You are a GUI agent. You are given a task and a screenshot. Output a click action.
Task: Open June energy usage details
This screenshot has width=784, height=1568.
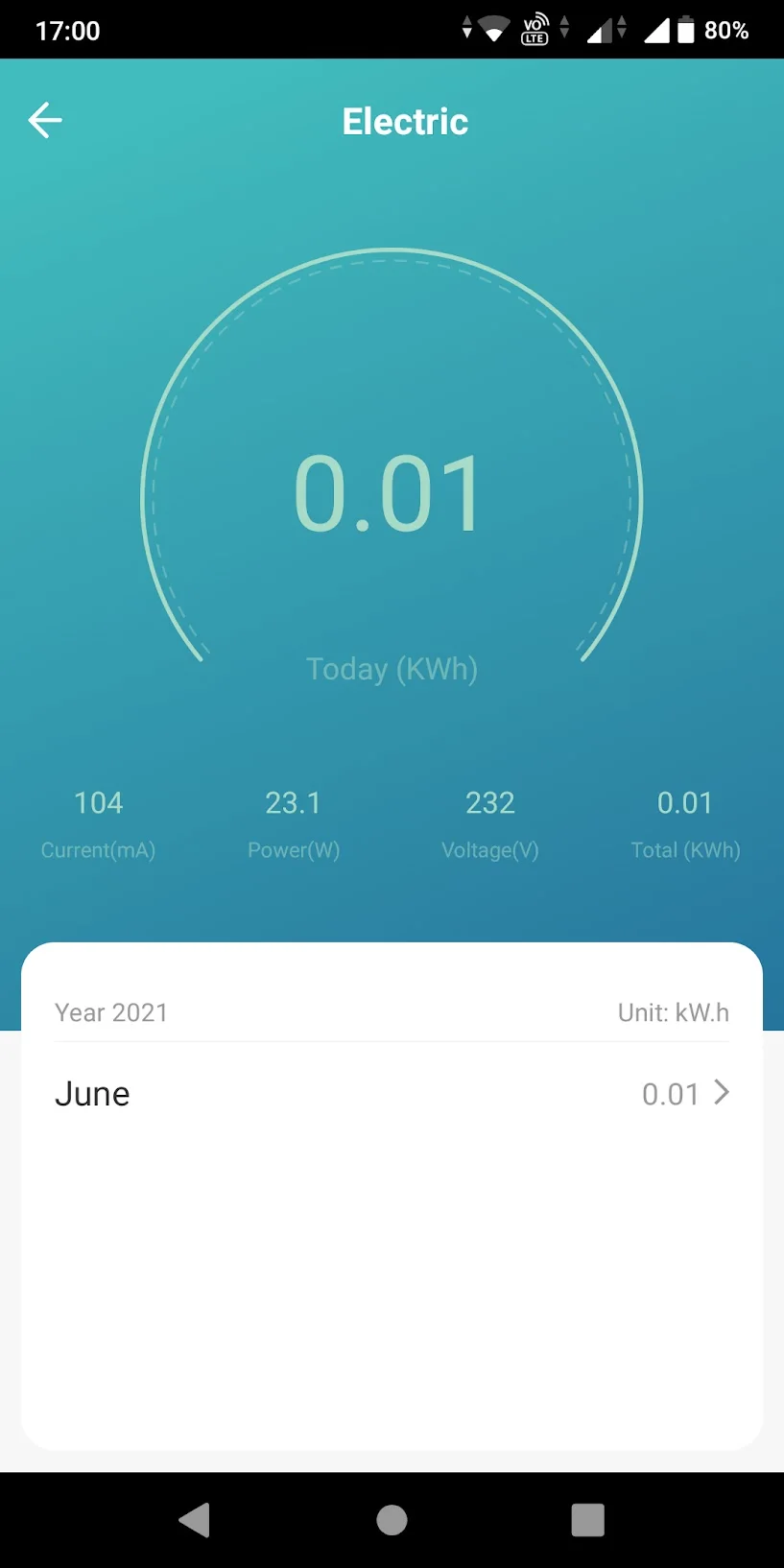tap(392, 1093)
